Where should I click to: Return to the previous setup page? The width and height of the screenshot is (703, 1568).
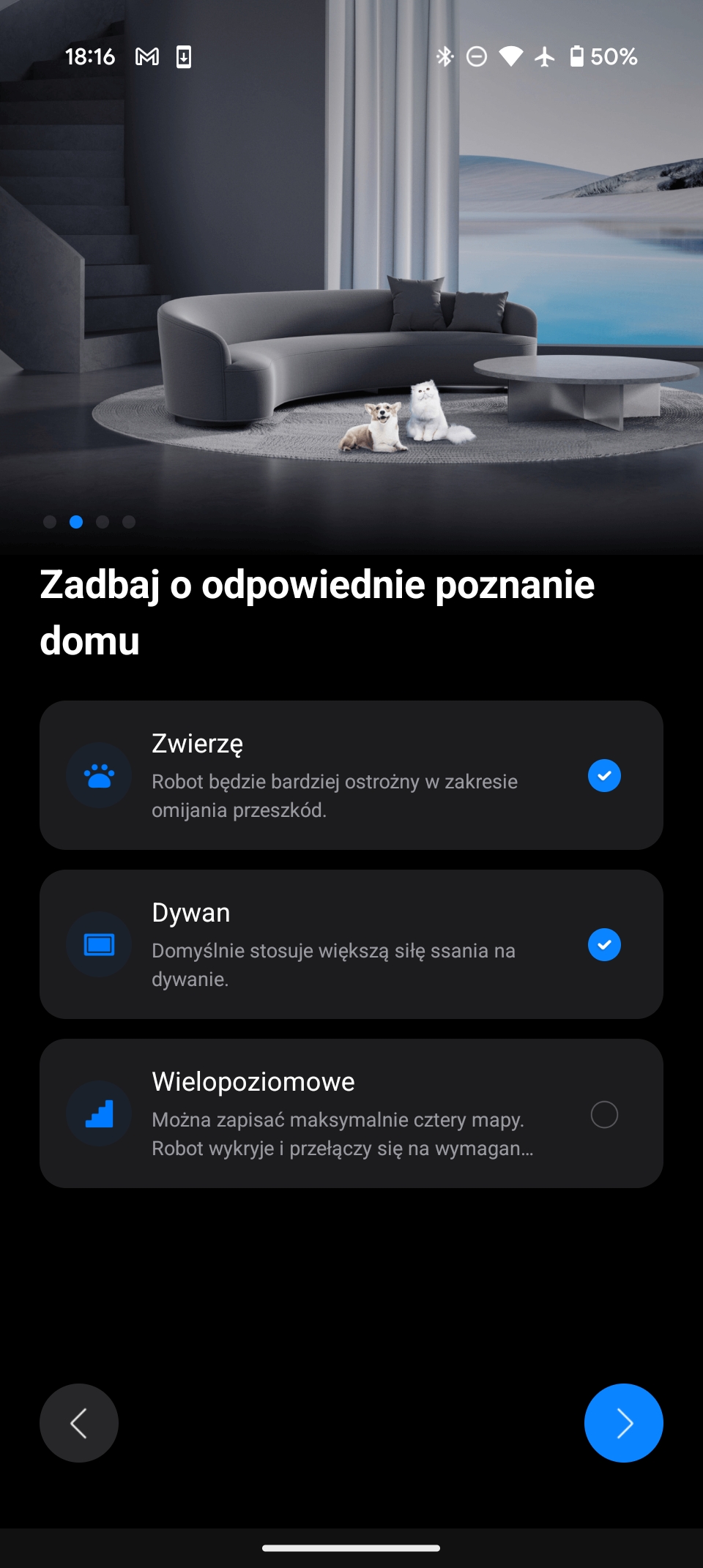click(79, 1422)
